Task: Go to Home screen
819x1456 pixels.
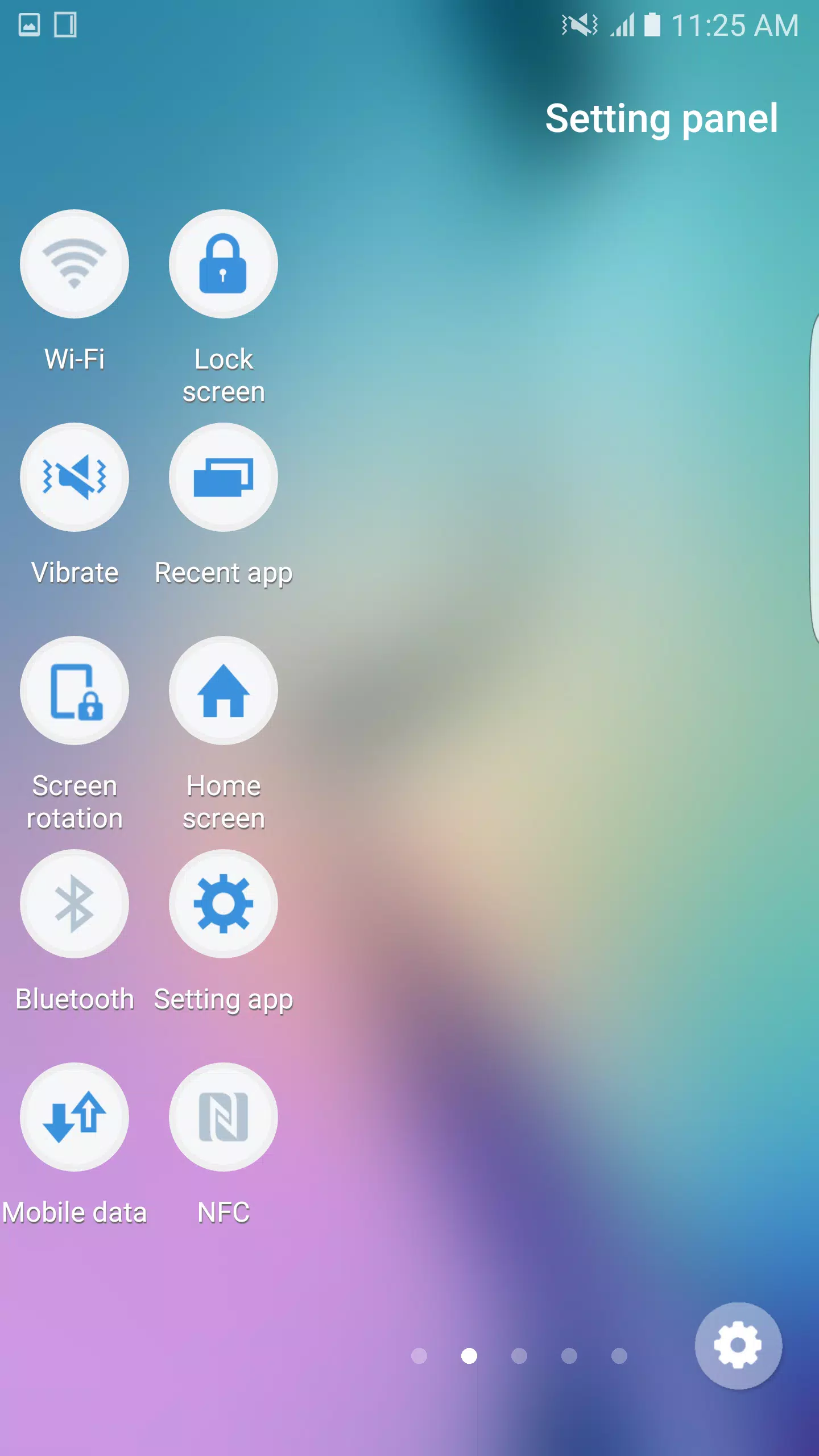Action: pyautogui.click(x=224, y=690)
